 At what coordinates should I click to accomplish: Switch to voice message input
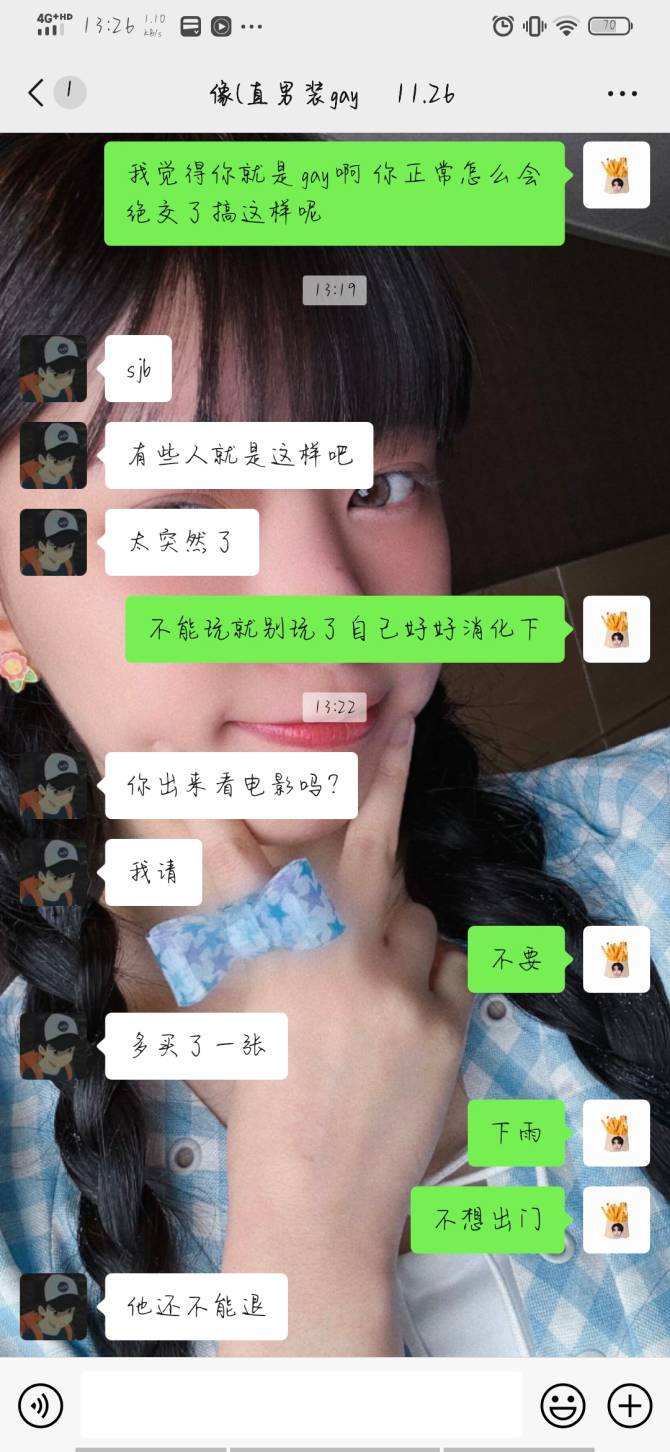pos(40,1405)
